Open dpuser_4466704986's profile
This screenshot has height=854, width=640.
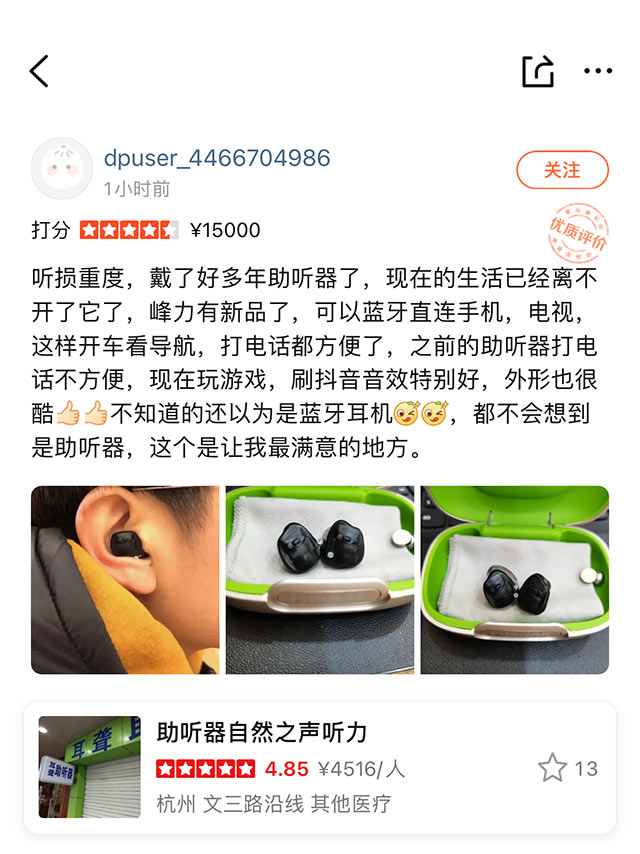coord(217,158)
